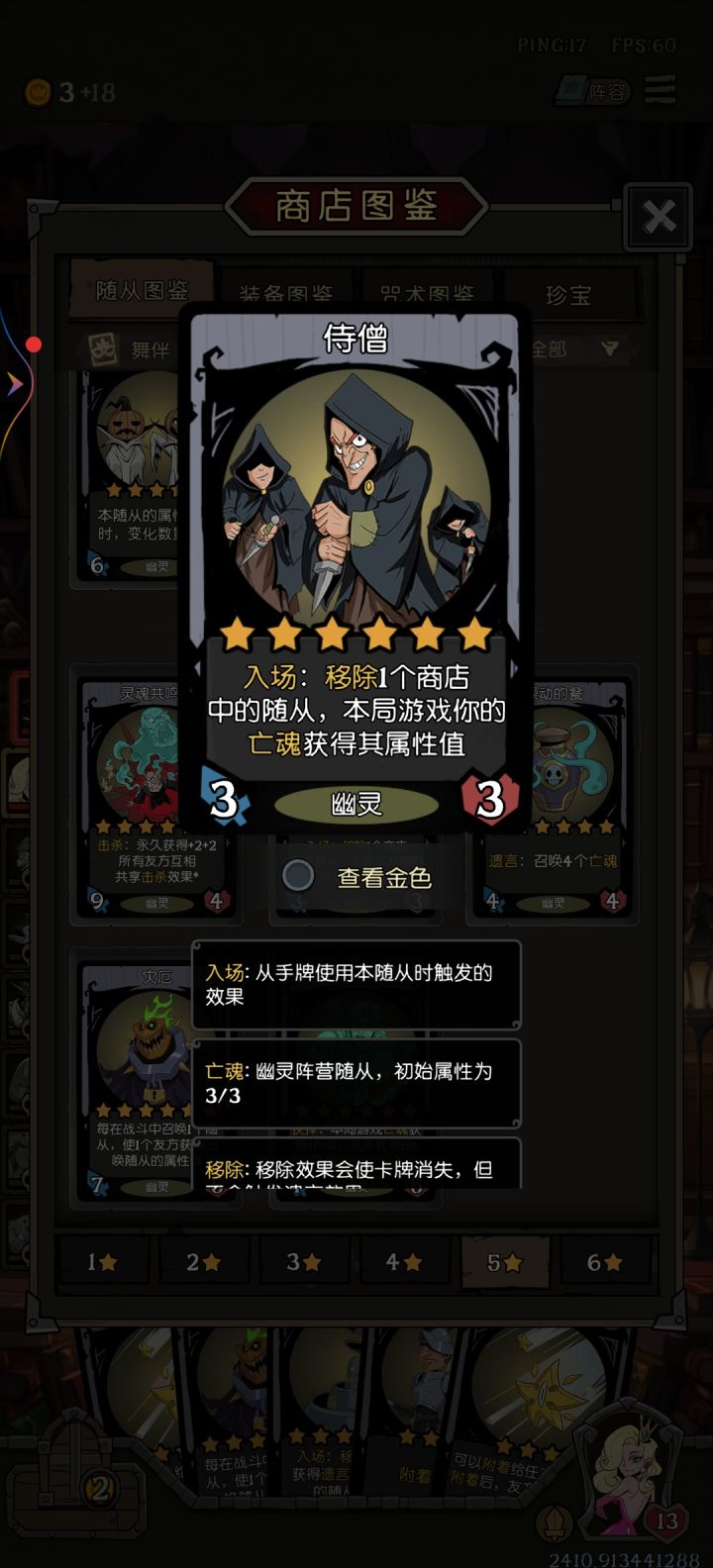Select the 5★ star filter
713x1568 pixels.
pos(504,1259)
